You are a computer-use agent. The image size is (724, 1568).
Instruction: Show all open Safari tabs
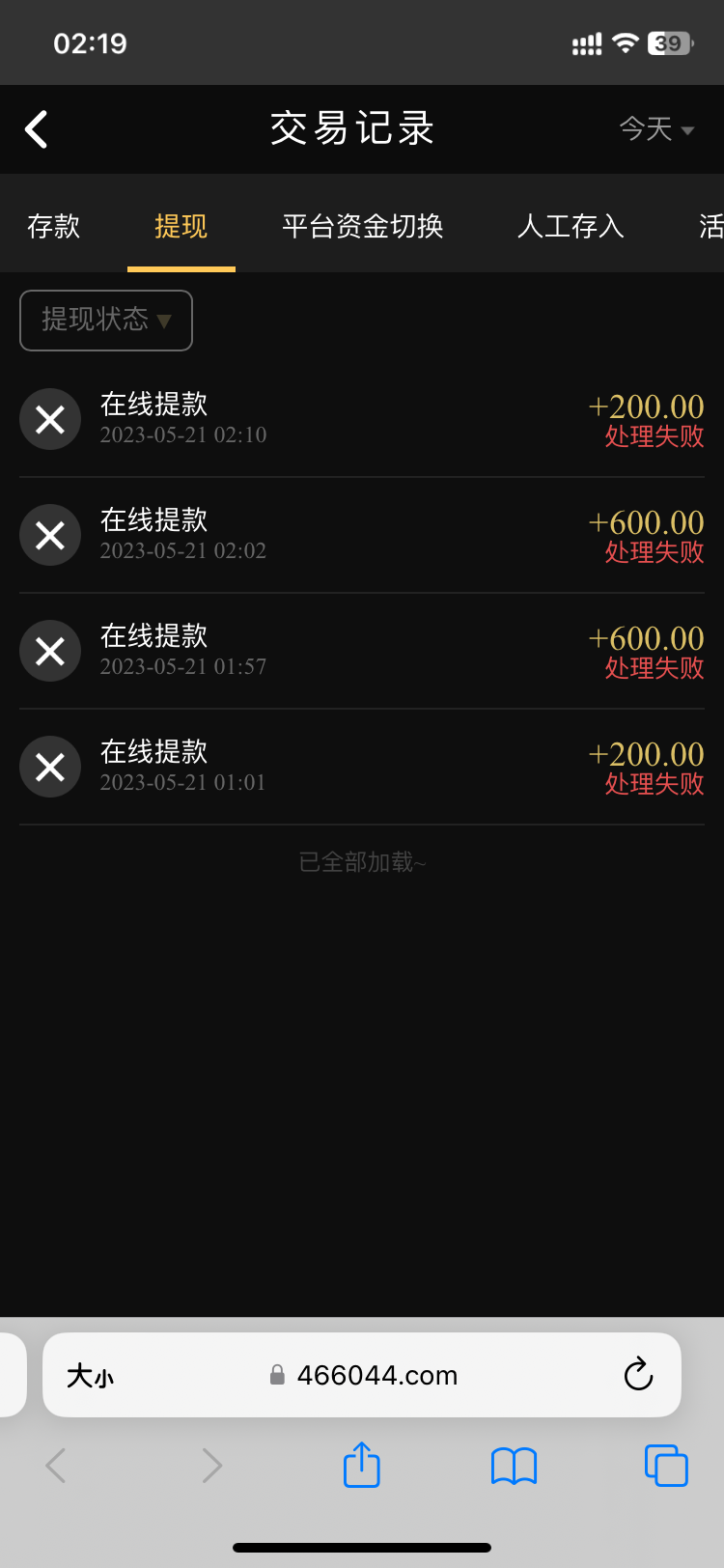pos(666,1465)
